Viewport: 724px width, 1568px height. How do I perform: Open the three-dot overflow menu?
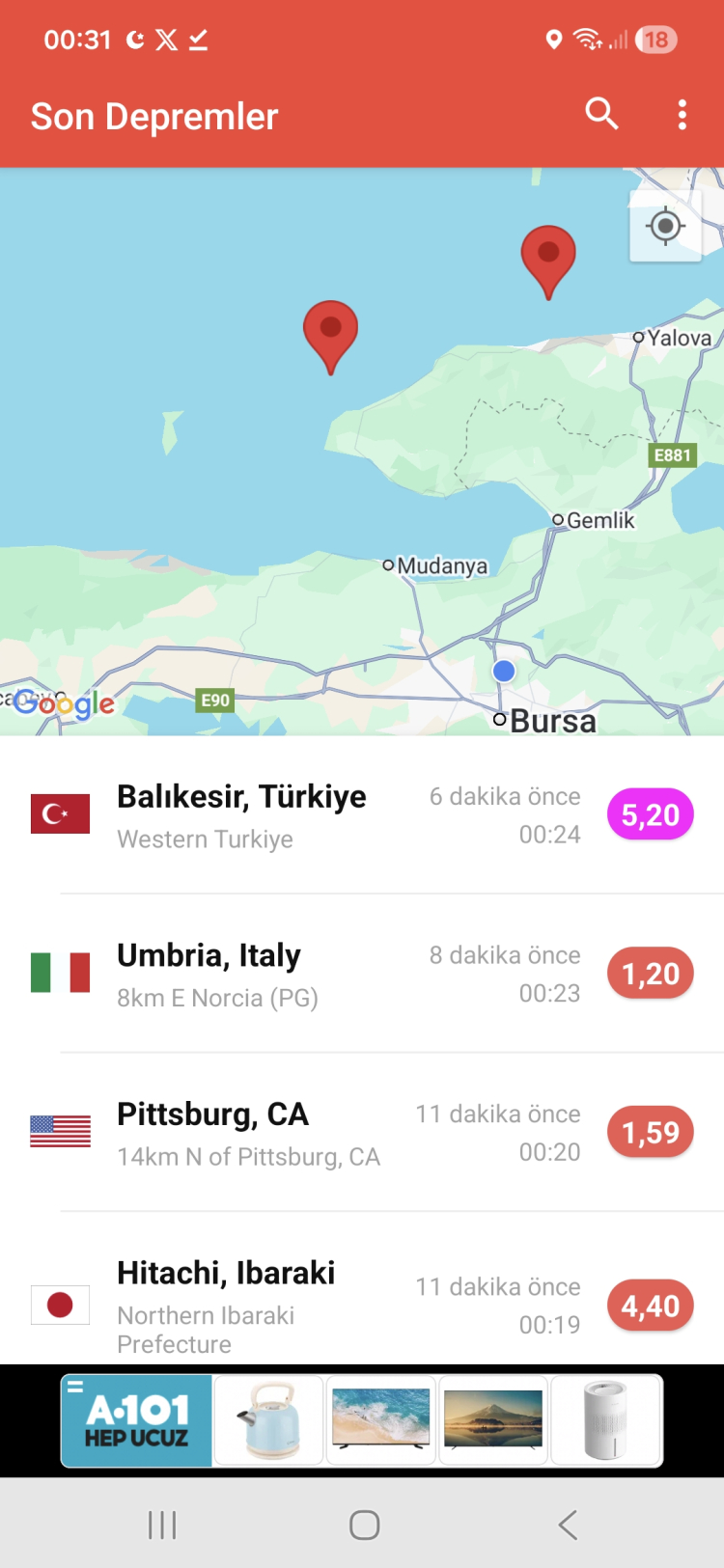pyautogui.click(x=682, y=115)
